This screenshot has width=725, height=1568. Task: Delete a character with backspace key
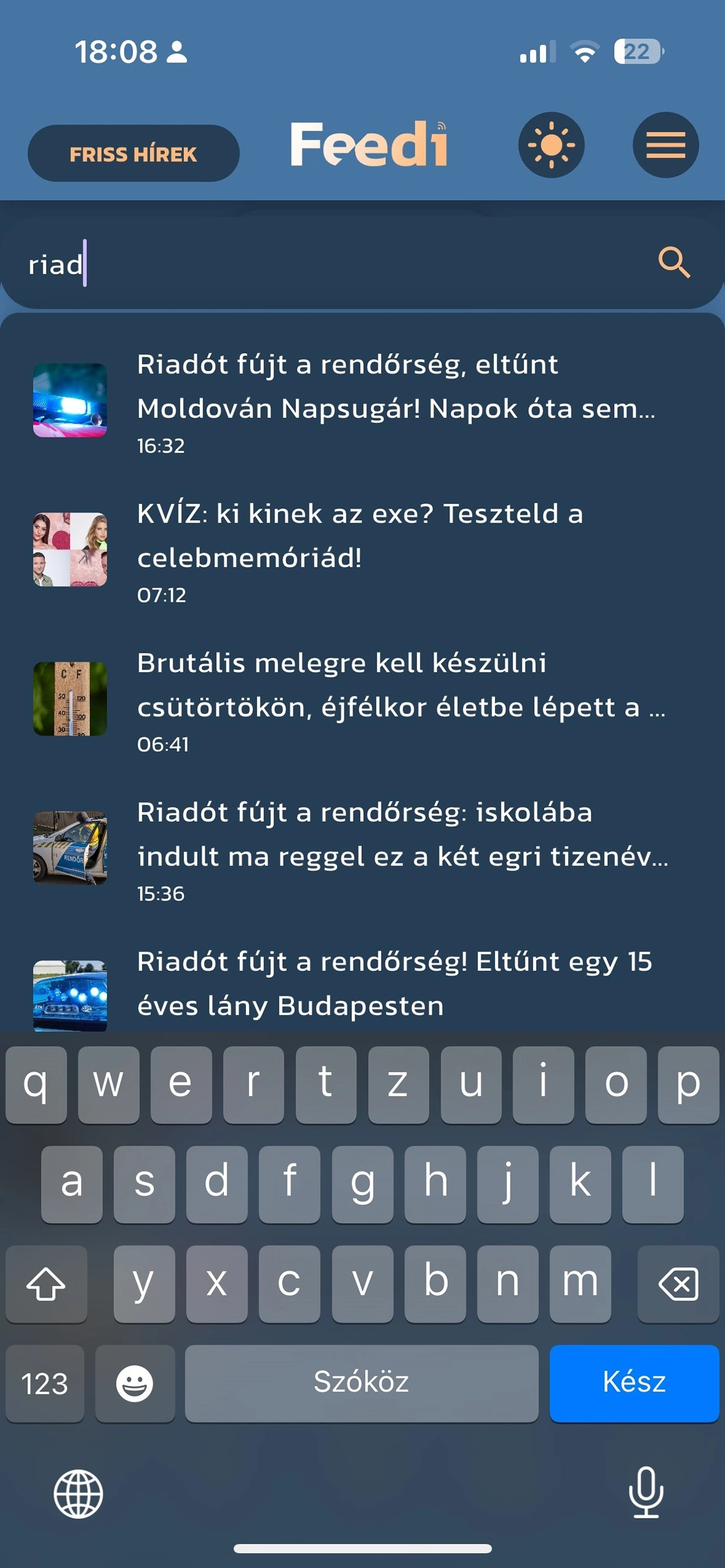pos(679,1284)
